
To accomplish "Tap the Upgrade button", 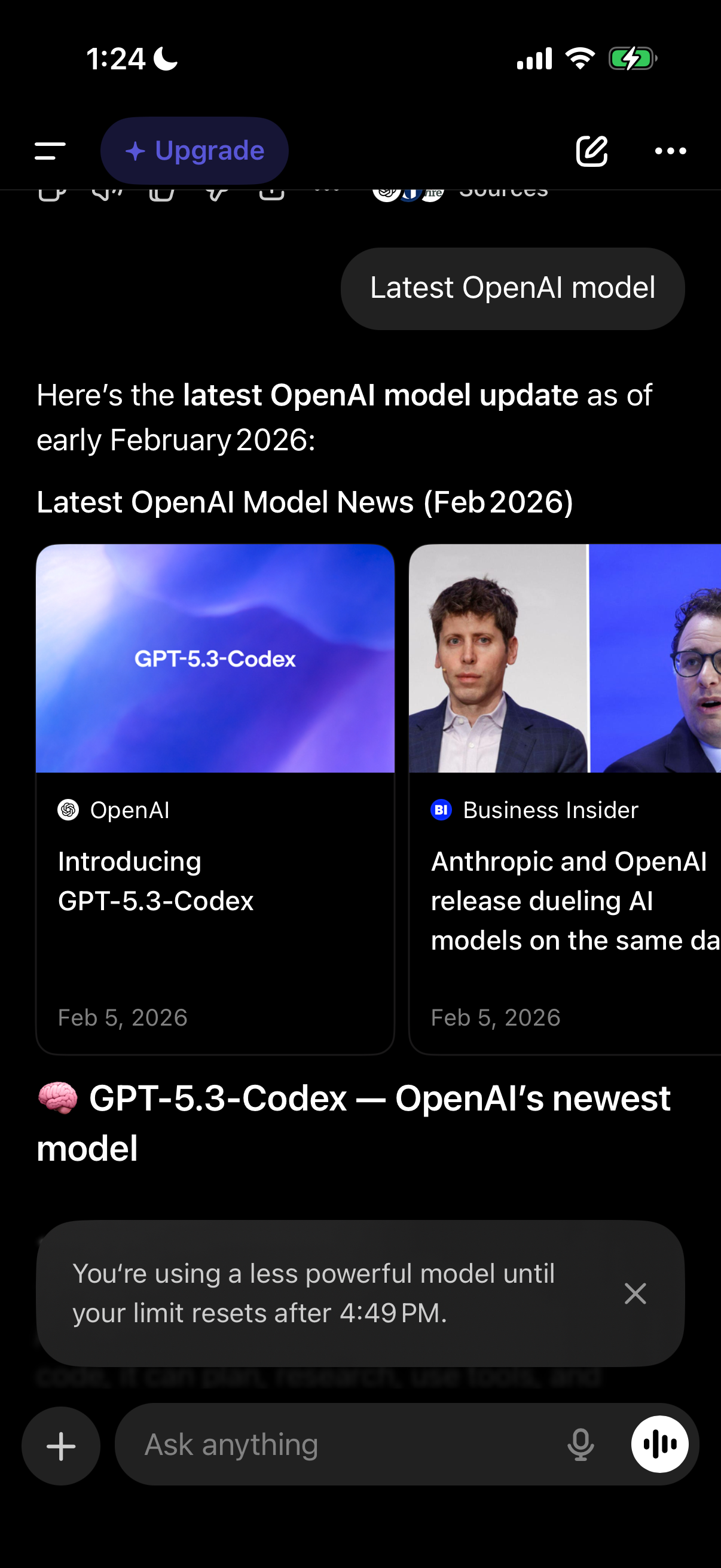I will click(x=194, y=150).
